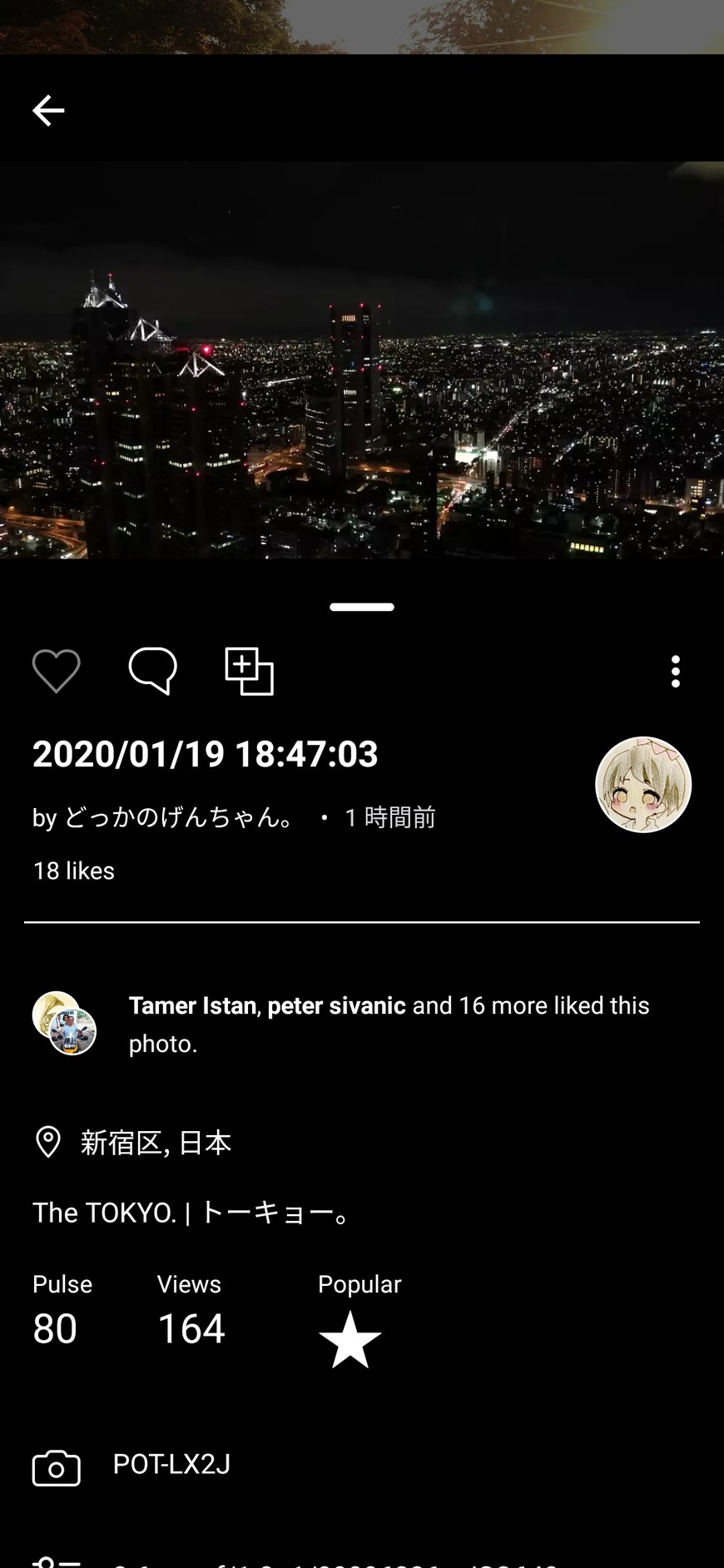Open the photographer's profile avatar

[643, 785]
